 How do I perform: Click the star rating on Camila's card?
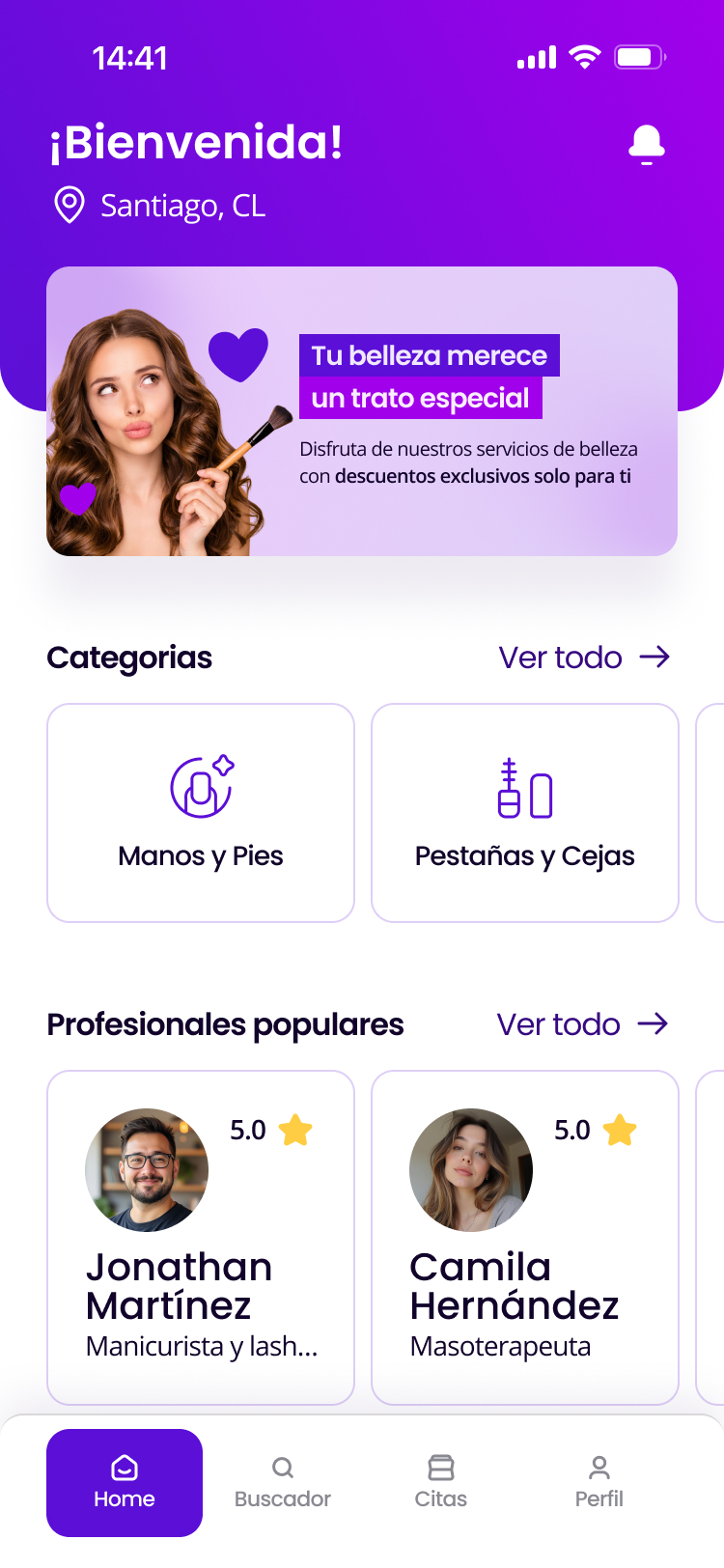pyautogui.click(x=618, y=1131)
